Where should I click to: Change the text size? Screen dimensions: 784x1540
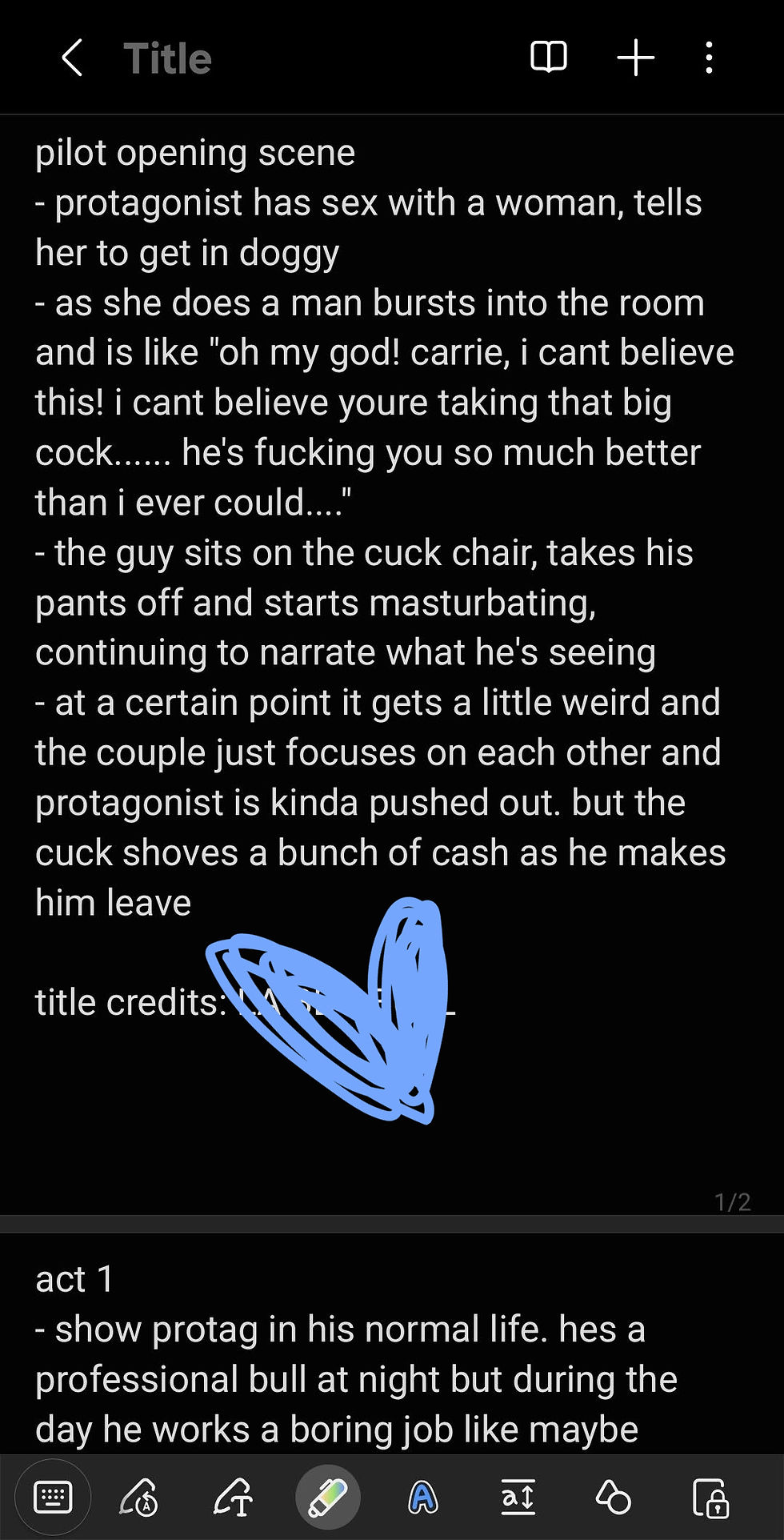click(518, 1497)
